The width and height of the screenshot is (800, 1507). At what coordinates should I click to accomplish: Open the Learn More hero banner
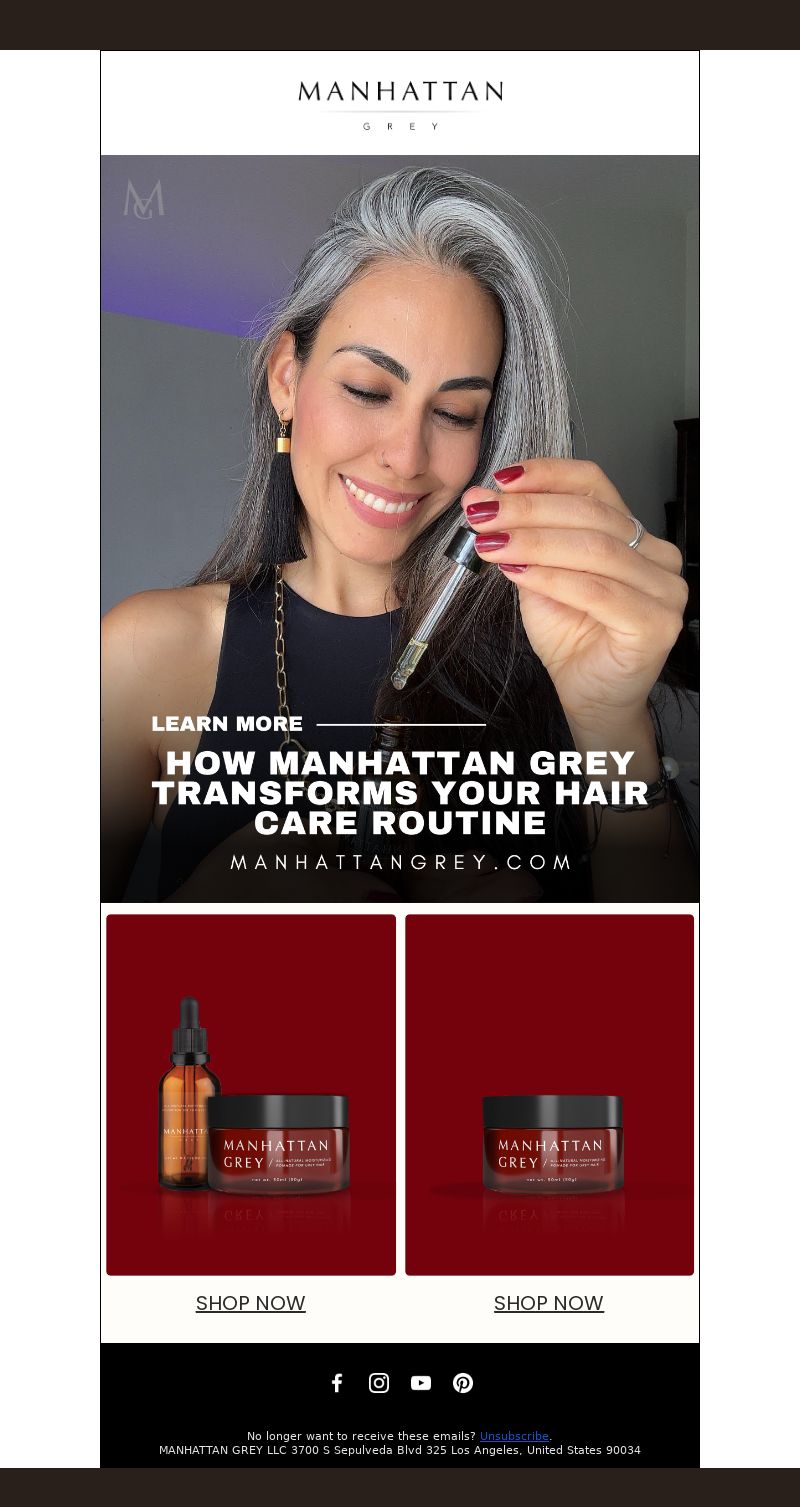coord(400,529)
